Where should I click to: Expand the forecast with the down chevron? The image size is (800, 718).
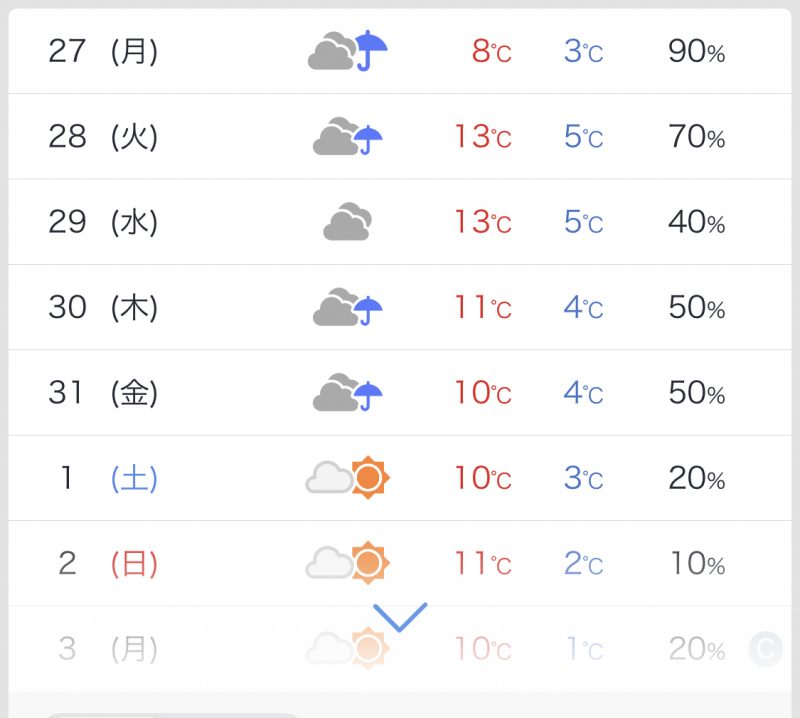(x=400, y=617)
